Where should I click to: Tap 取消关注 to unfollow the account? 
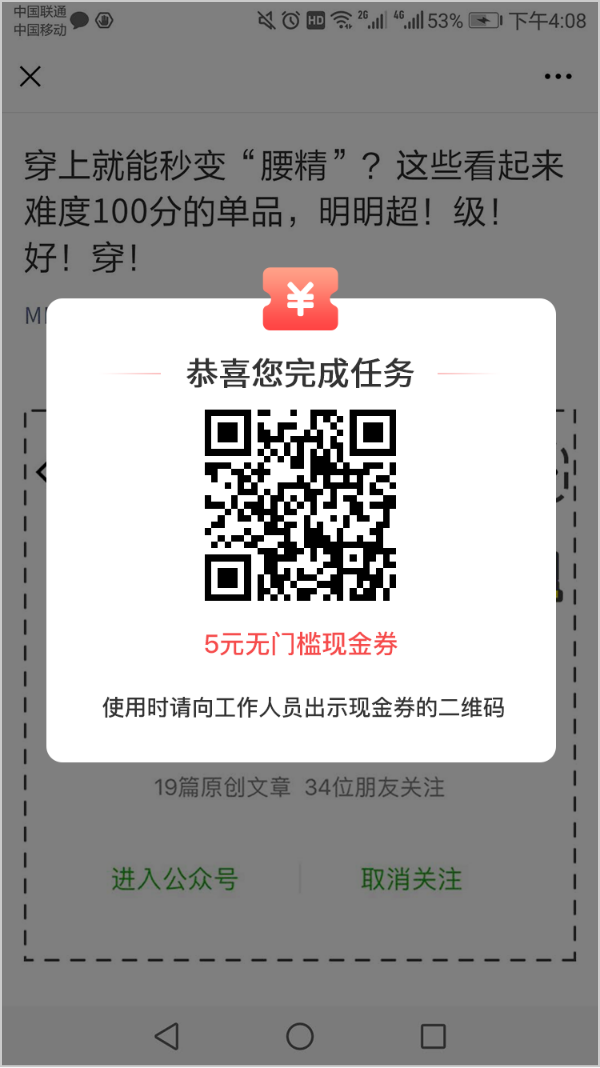[411, 879]
